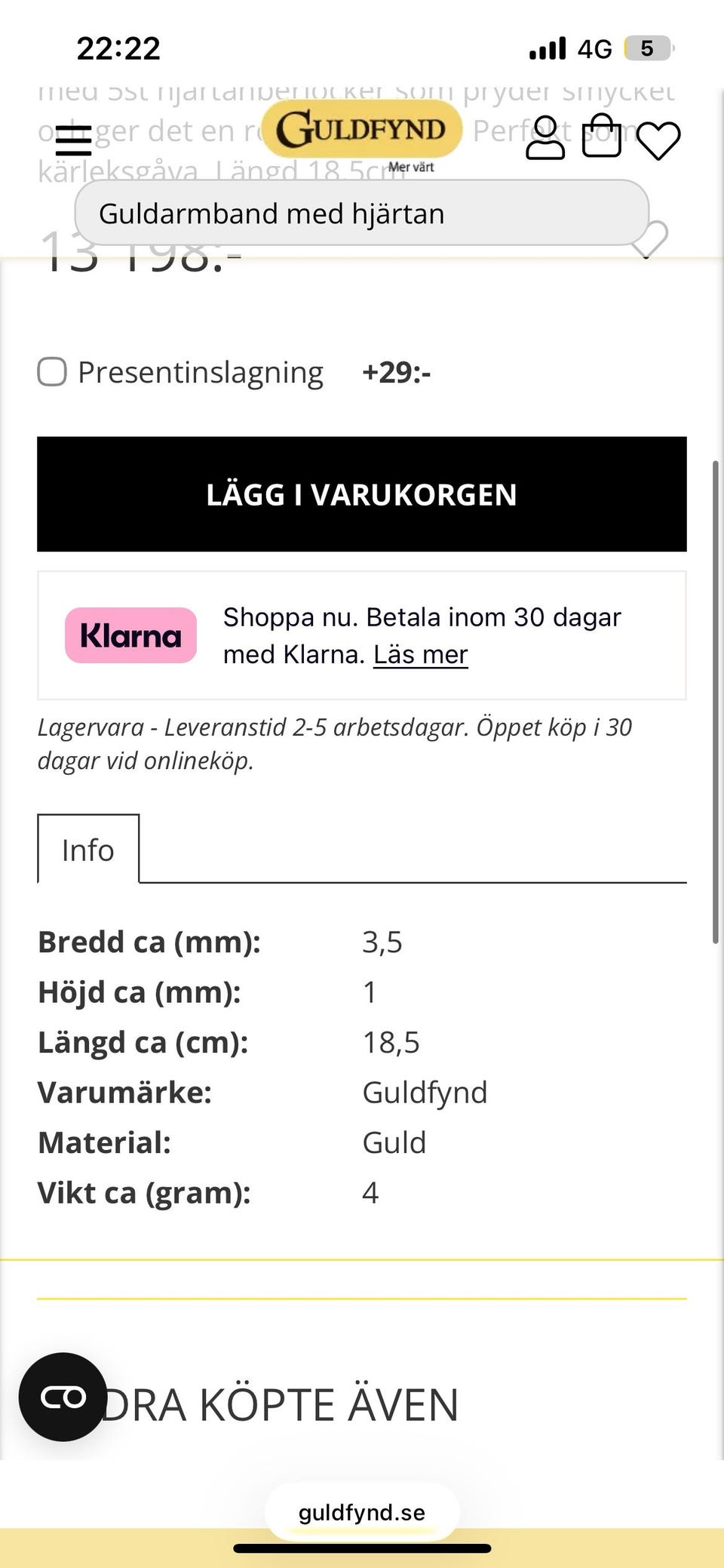The height and width of the screenshot is (1568, 724).
Task: Open Klarna's Läs mer link
Action: [x=421, y=654]
